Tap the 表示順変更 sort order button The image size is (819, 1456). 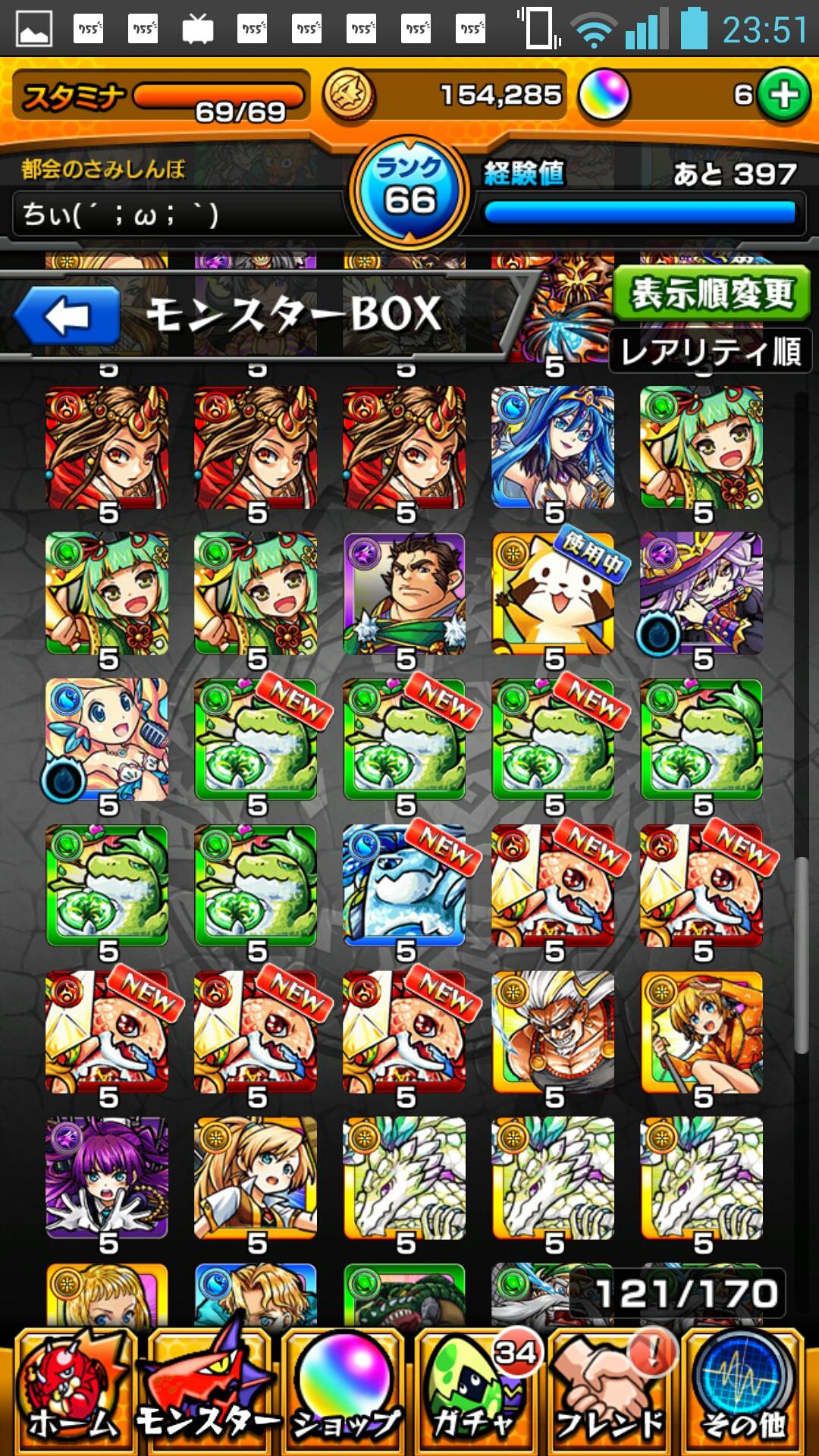click(711, 293)
